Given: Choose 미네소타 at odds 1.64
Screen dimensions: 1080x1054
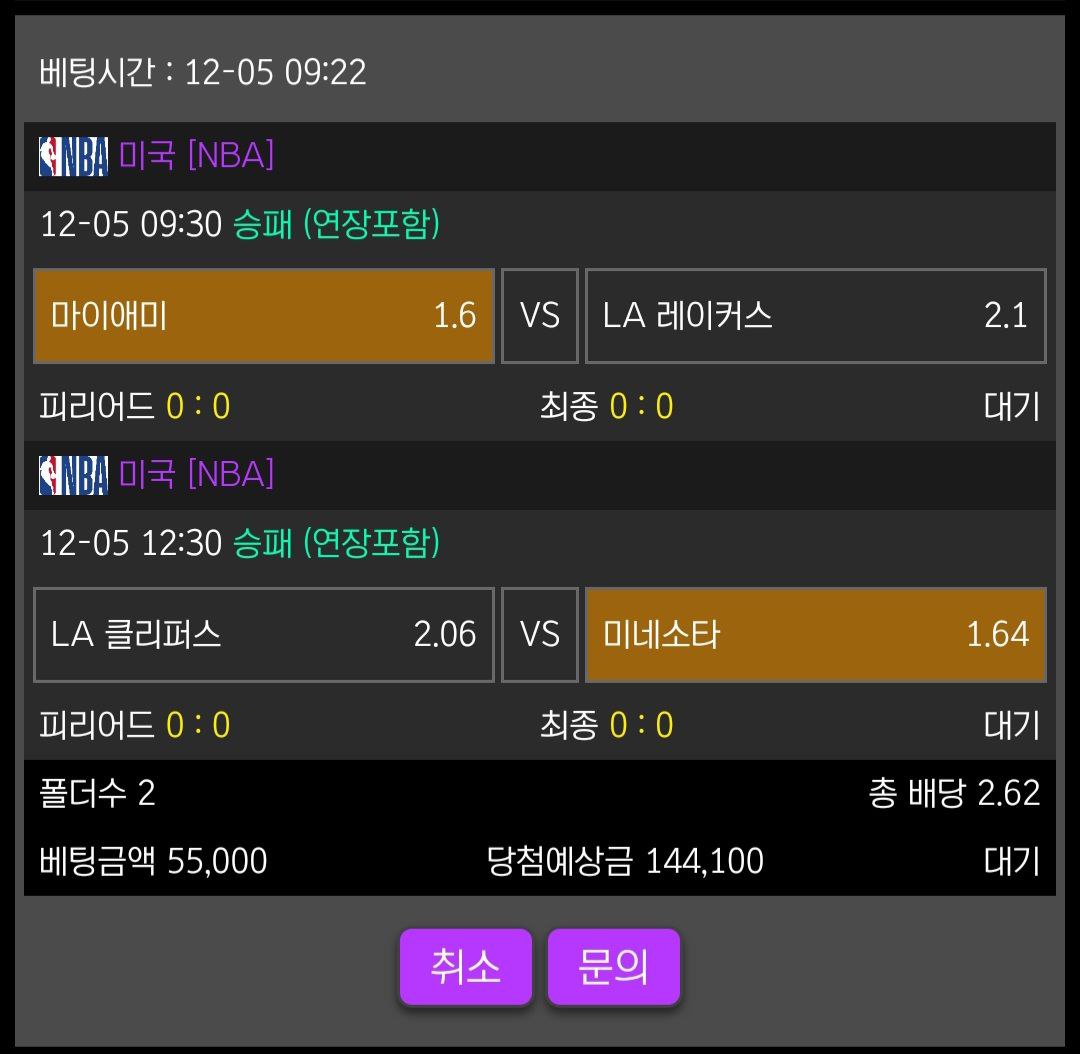Looking at the screenshot, I should 815,635.
